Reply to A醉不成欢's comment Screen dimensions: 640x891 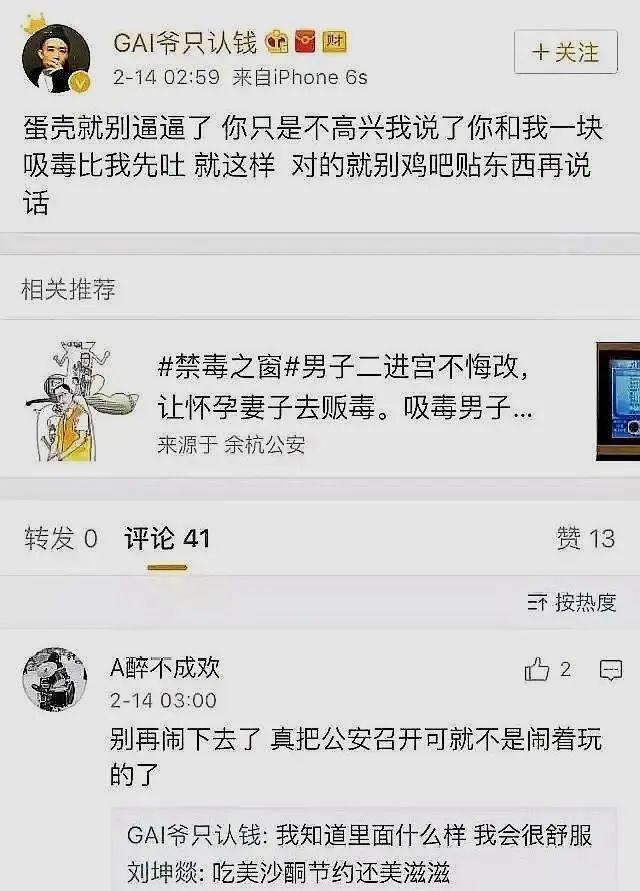click(610, 670)
